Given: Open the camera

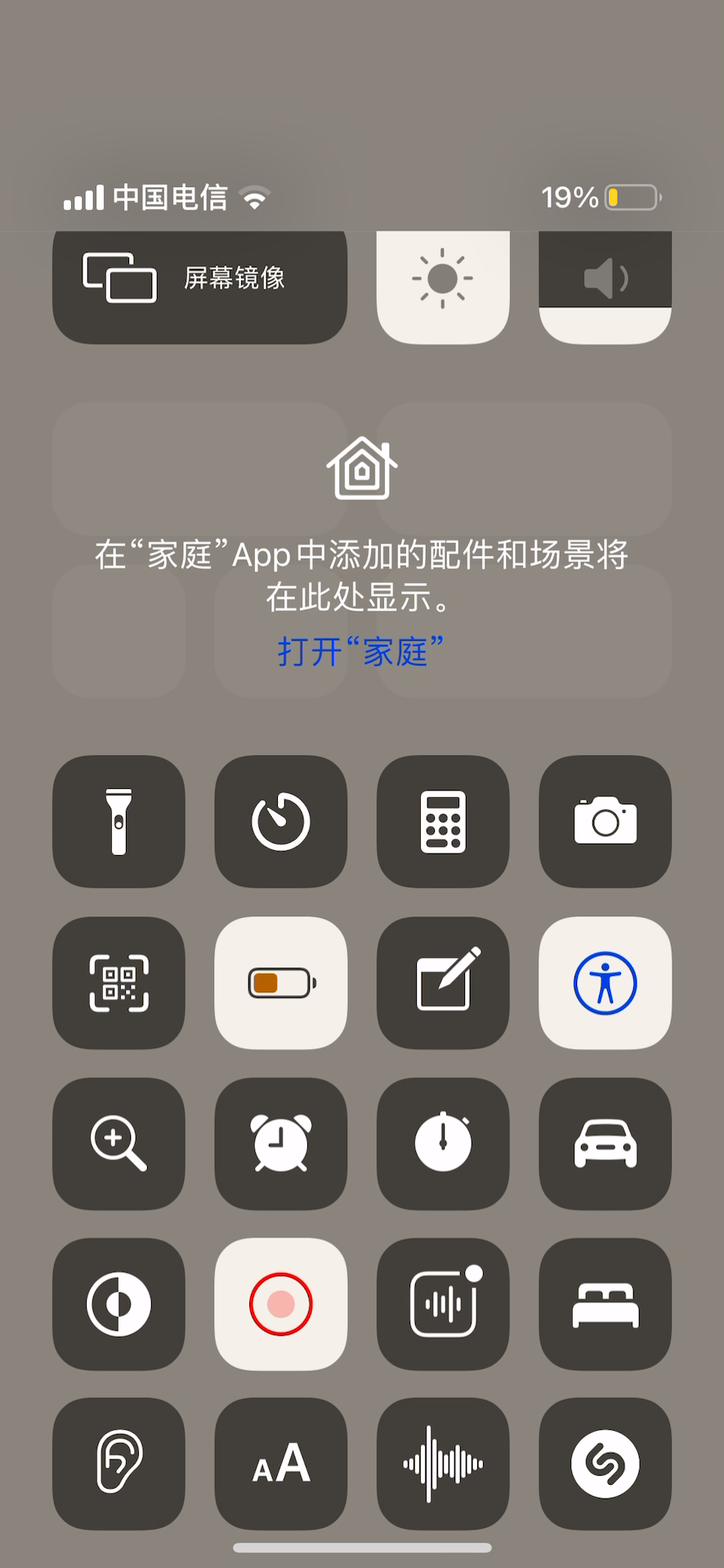Looking at the screenshot, I should [x=605, y=821].
